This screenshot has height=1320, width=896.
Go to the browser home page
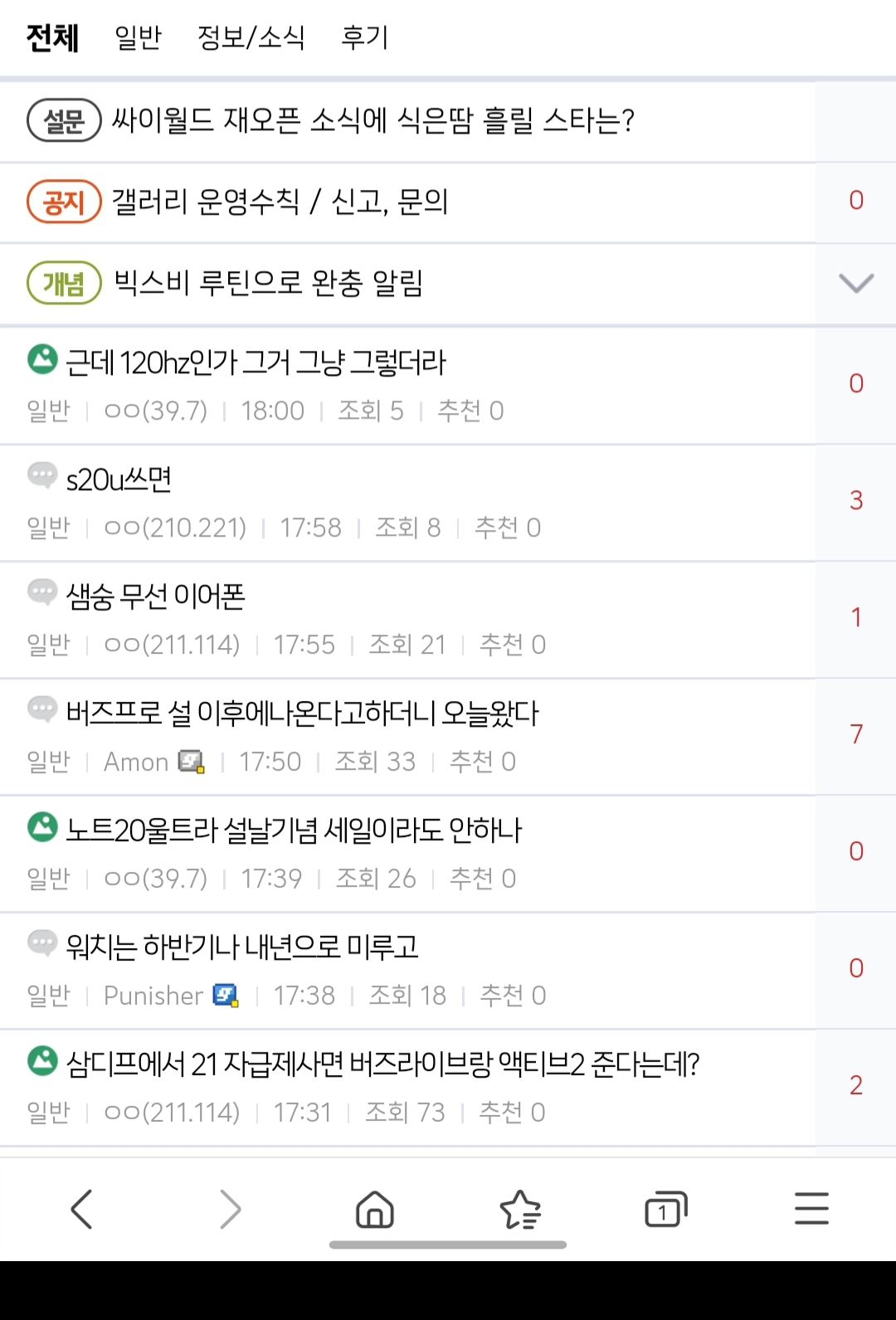pyautogui.click(x=374, y=1209)
